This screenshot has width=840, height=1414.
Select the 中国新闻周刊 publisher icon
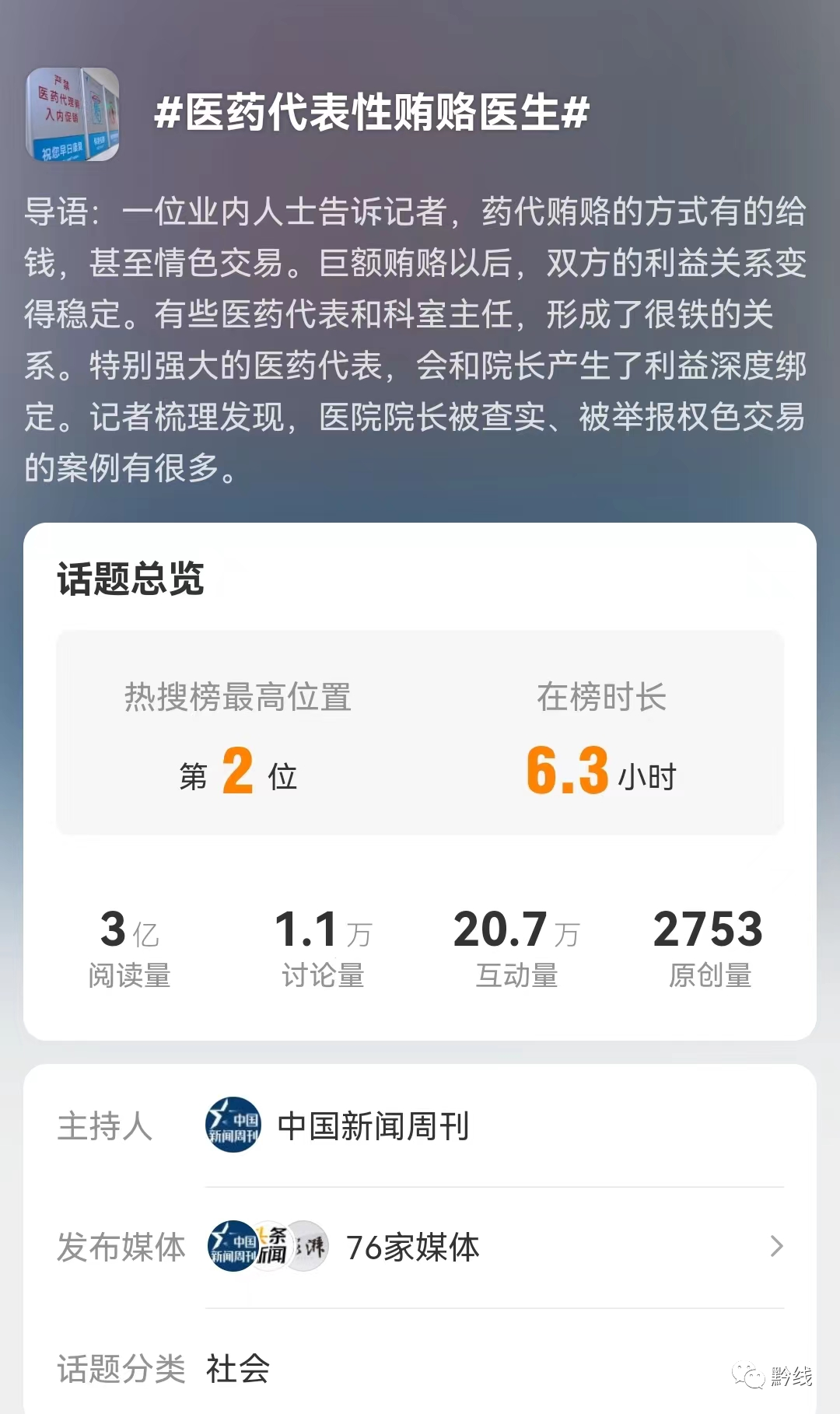[x=231, y=1245]
